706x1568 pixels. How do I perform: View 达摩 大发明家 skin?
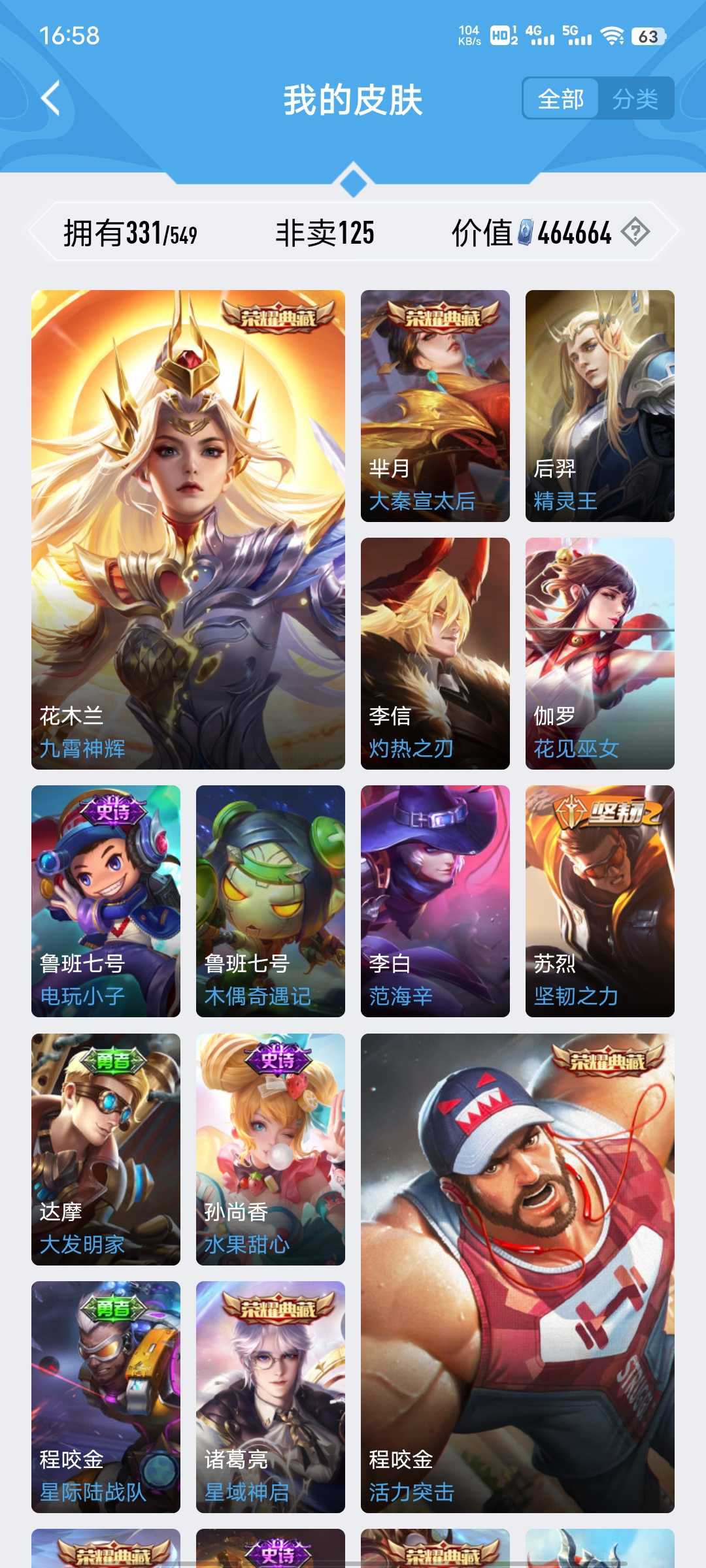[x=106, y=1149]
